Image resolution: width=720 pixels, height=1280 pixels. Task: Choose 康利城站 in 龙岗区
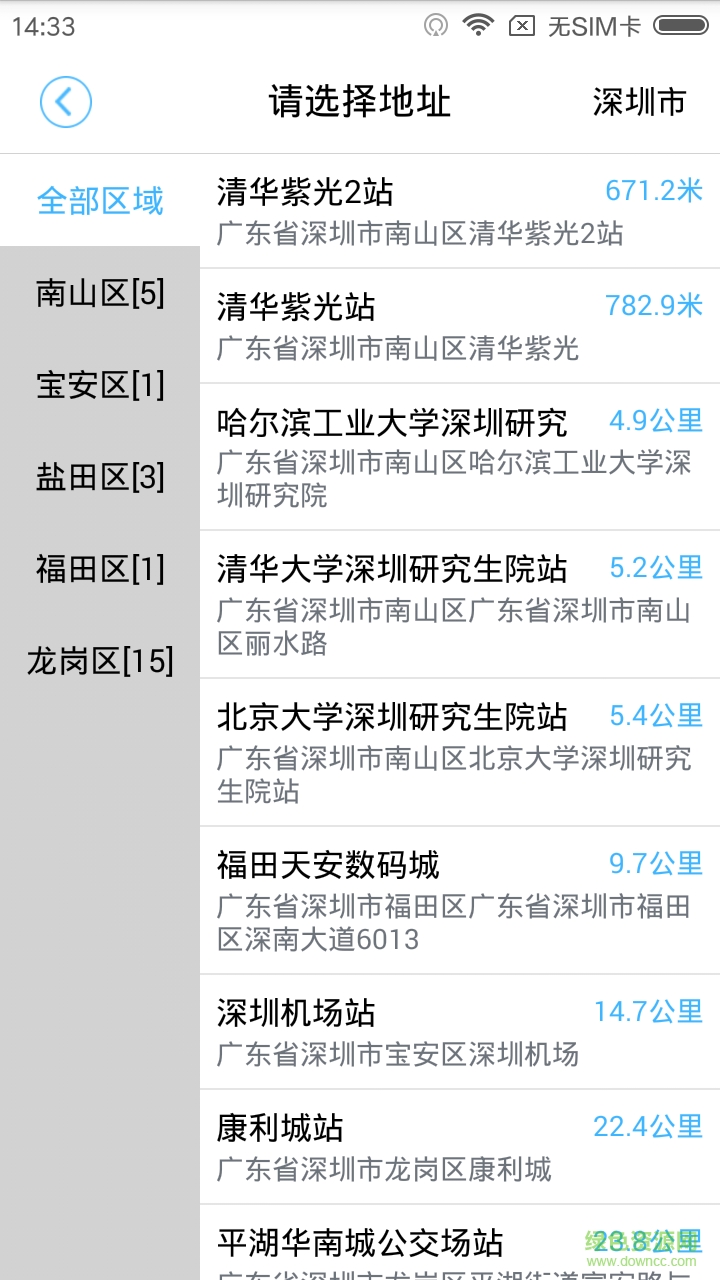coord(459,1147)
